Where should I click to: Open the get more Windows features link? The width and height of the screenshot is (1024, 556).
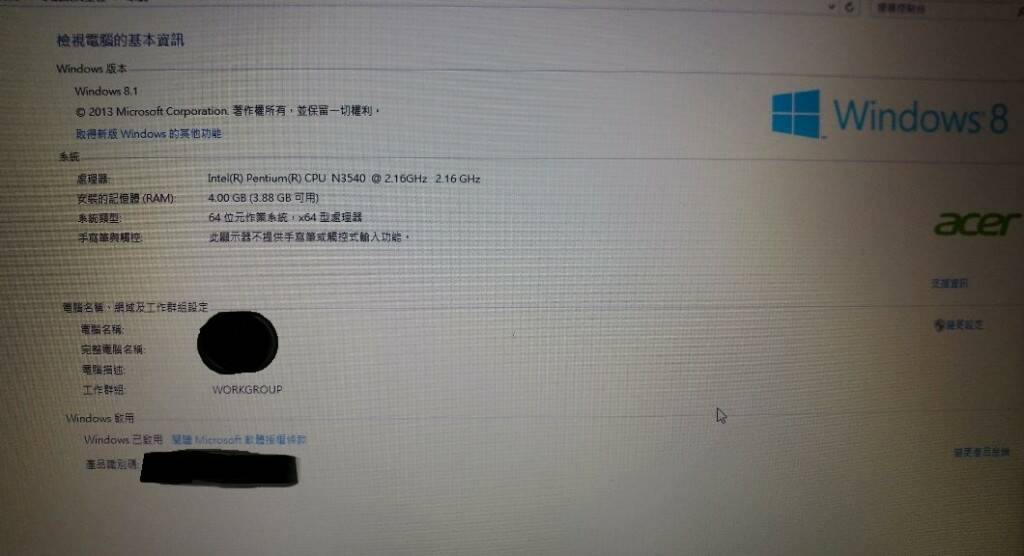click(x=148, y=133)
